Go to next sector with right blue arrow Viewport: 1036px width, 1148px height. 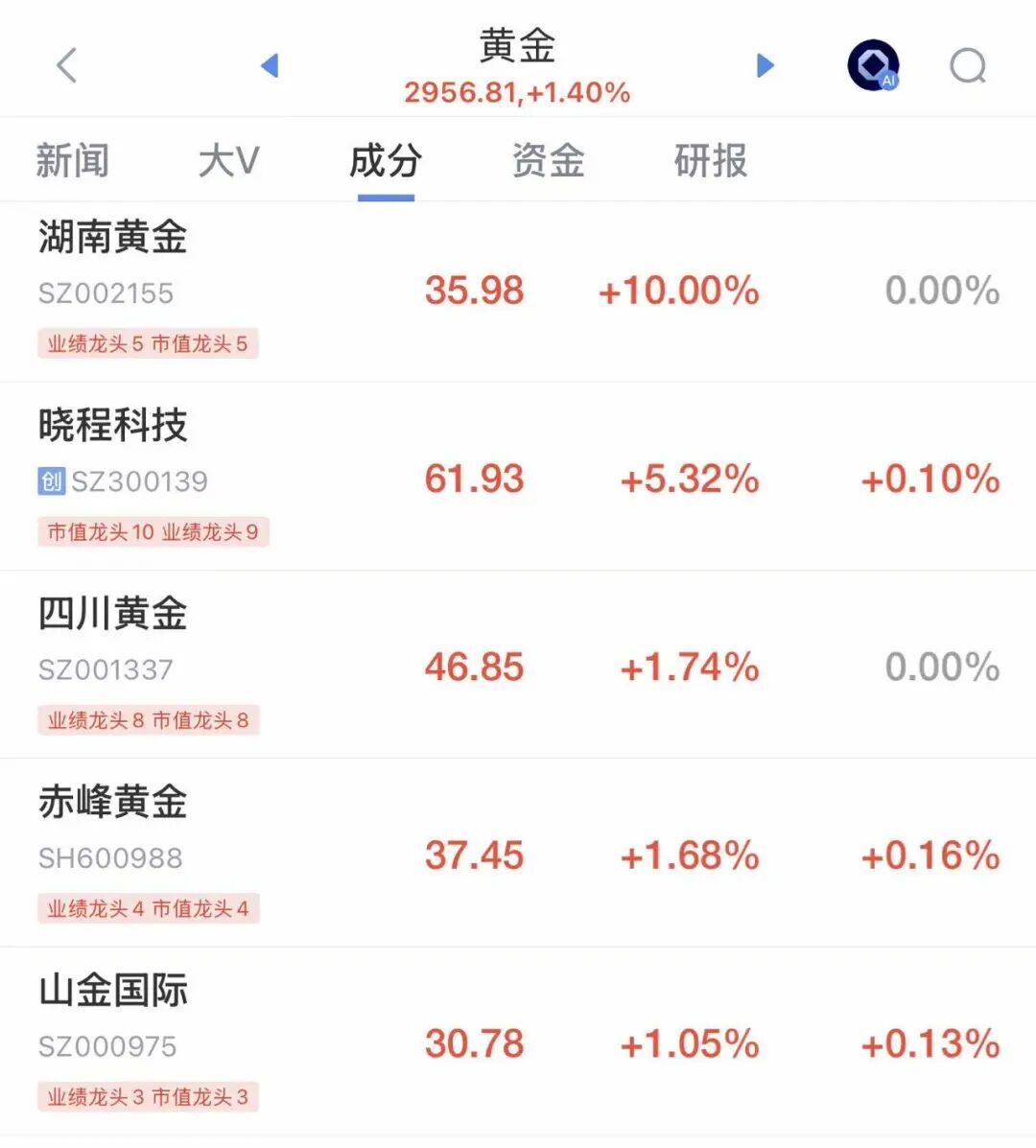[x=765, y=65]
